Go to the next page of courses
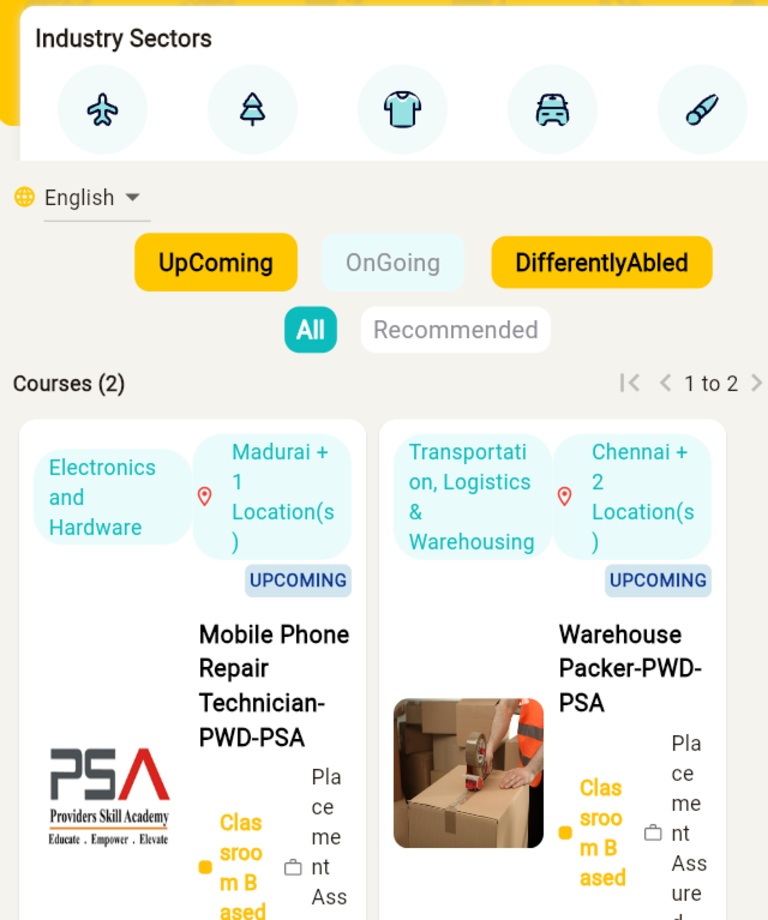Screen dimensions: 768x920 pyautogui.click(x=756, y=383)
